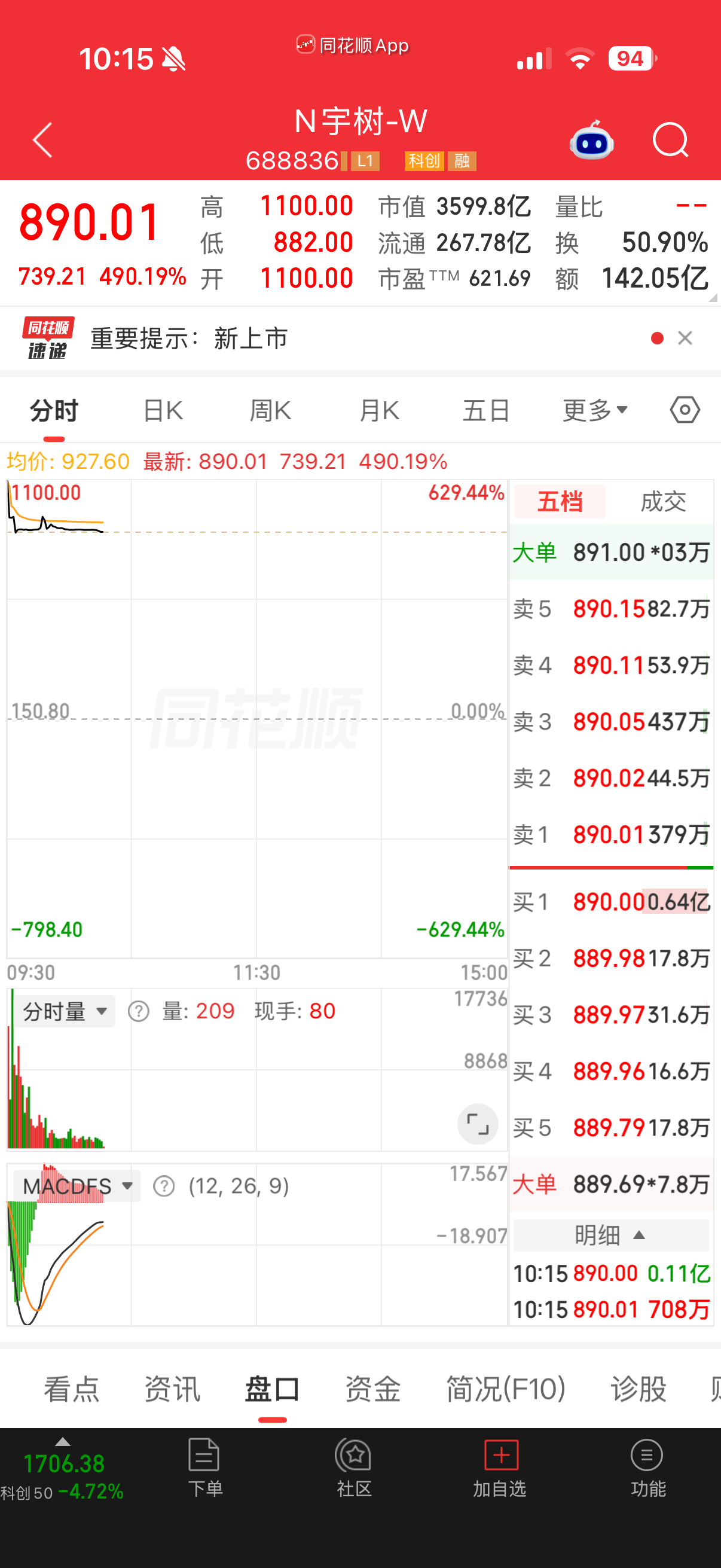Open the AI robot assistant

(591, 140)
